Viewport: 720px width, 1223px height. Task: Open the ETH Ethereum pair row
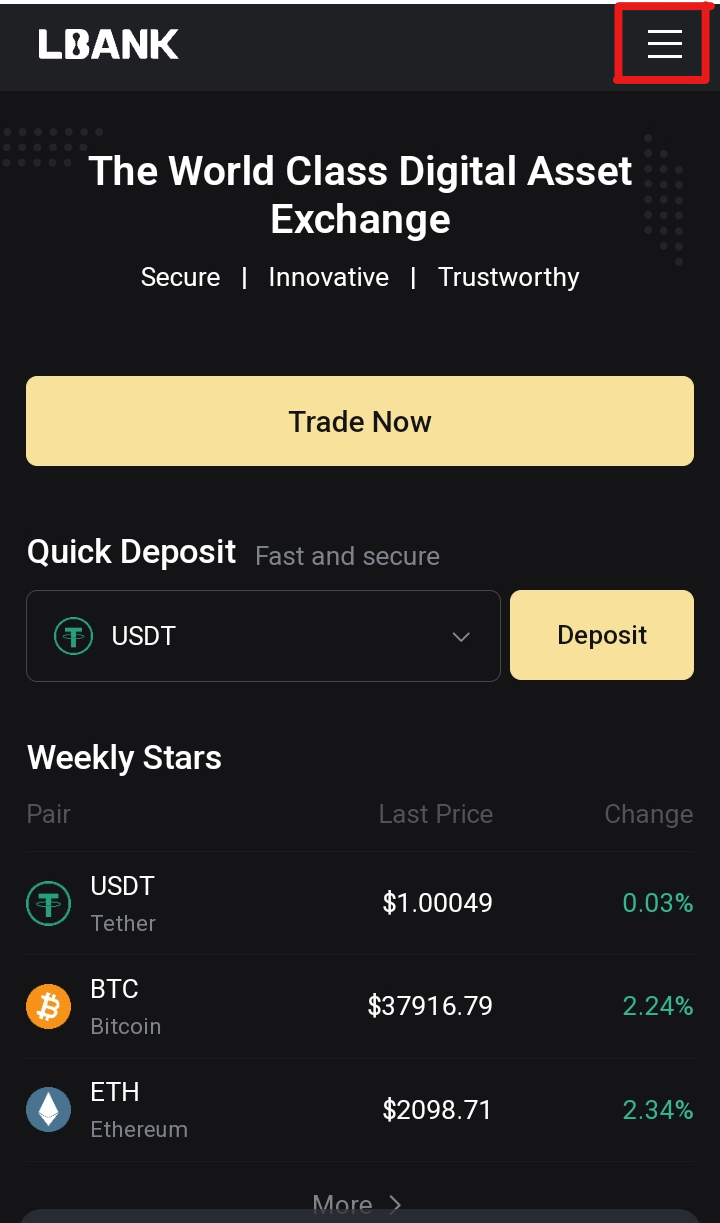tap(360, 1110)
